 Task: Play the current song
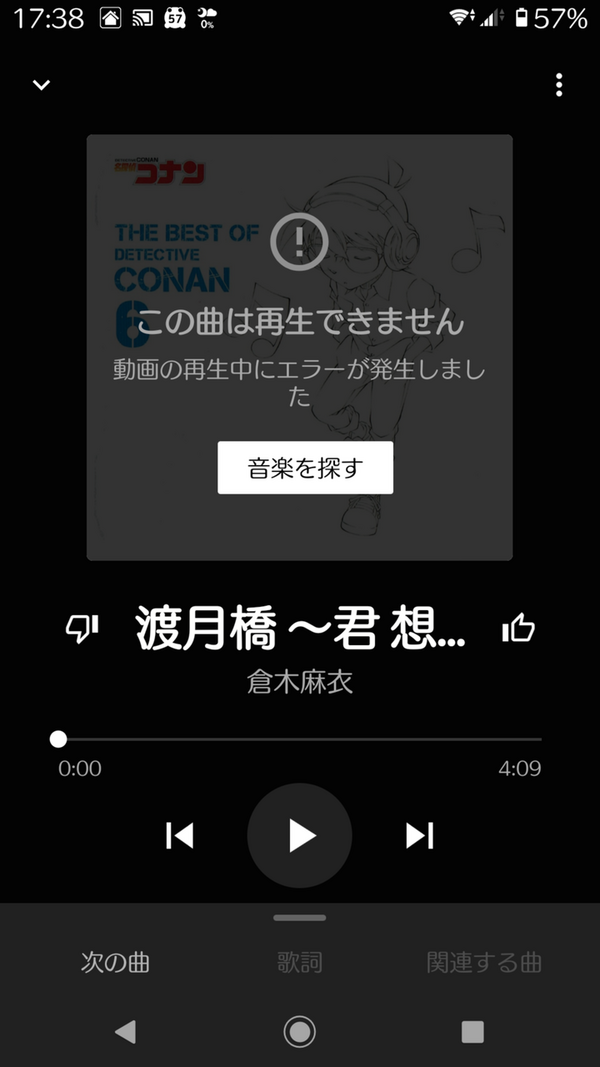[x=300, y=835]
